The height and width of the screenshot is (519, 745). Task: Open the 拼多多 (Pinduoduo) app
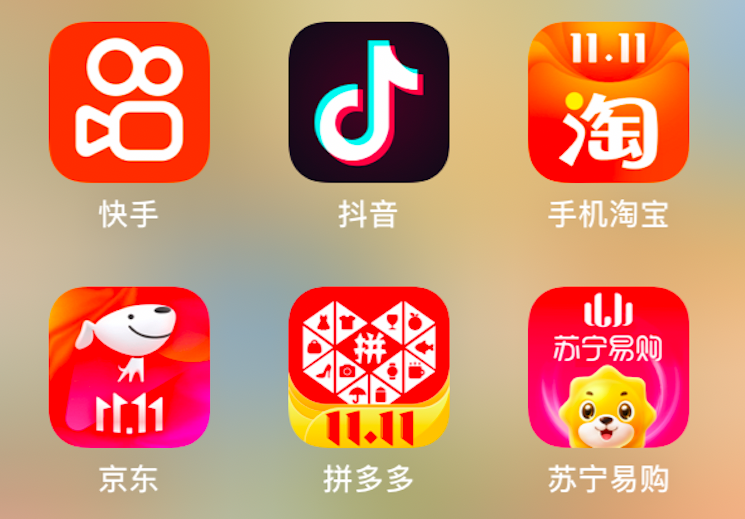(369, 367)
